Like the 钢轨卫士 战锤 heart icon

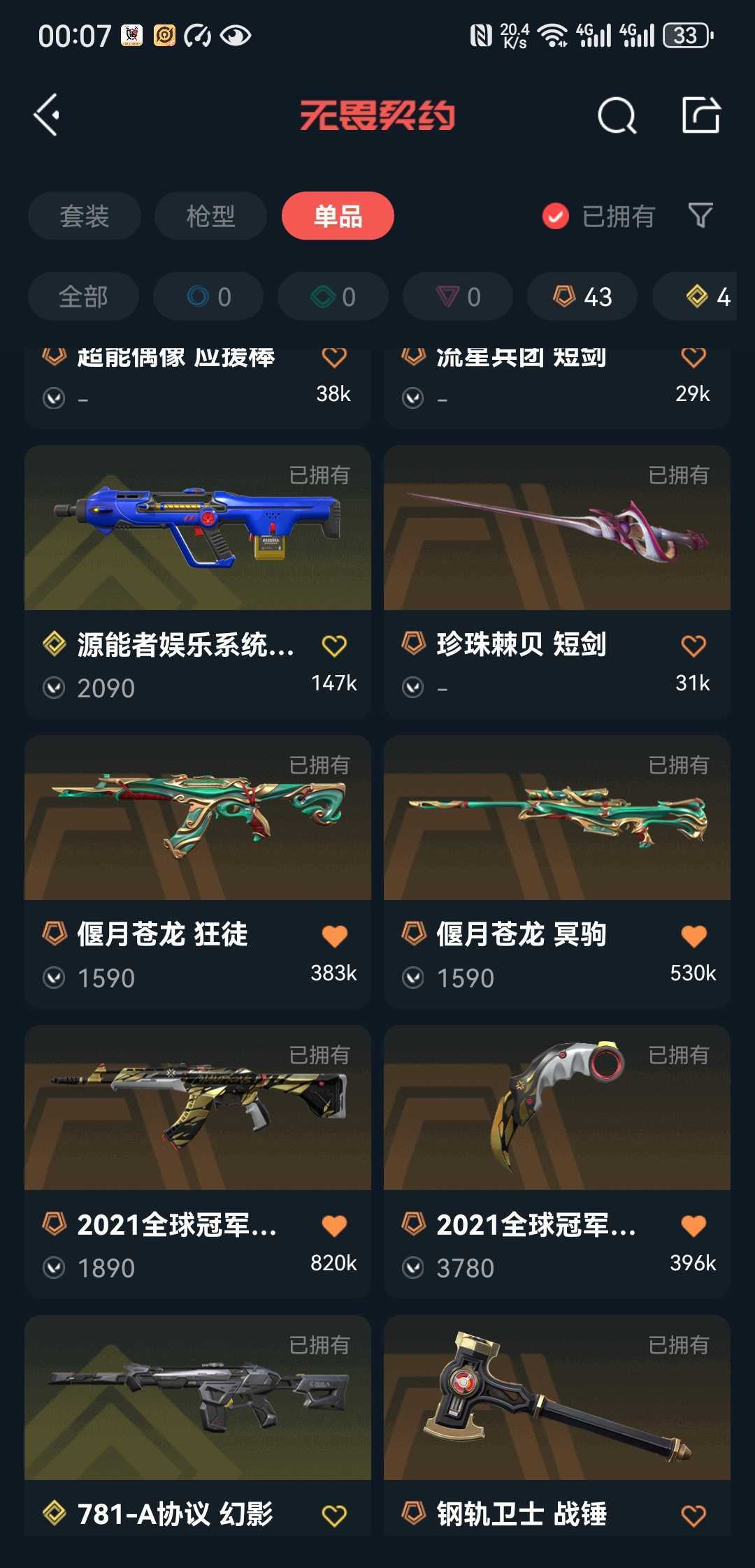693,1516
